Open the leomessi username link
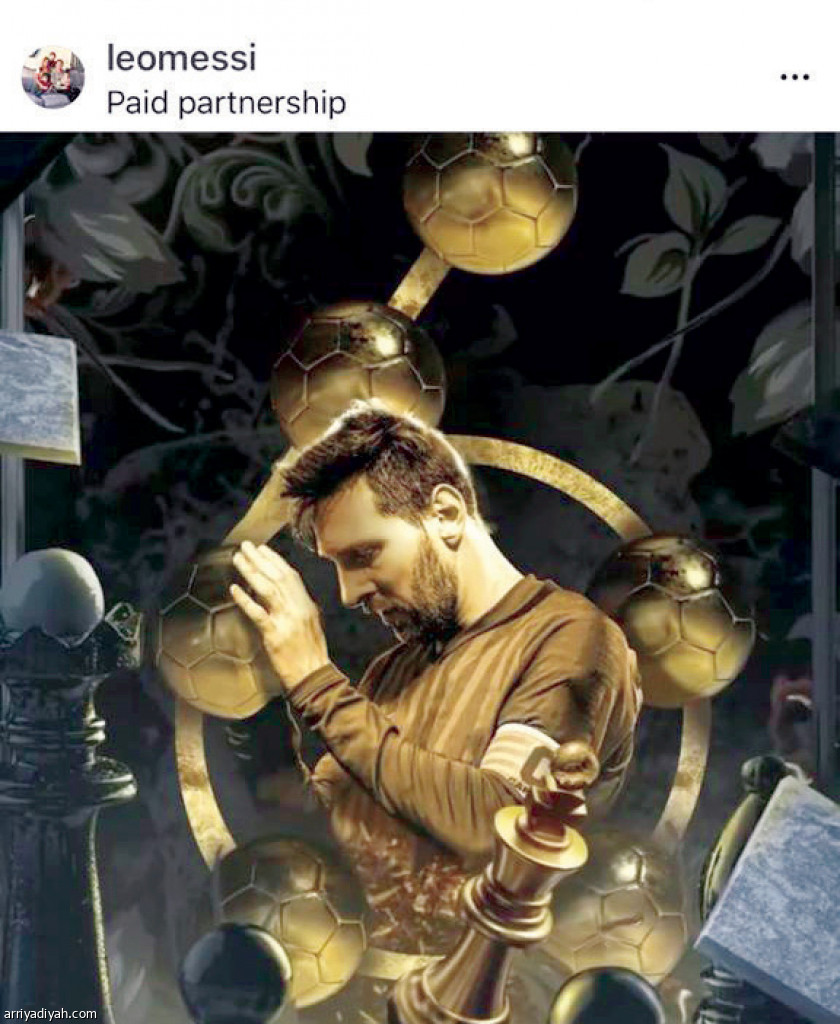This screenshot has height=1024, width=840. 181,58
